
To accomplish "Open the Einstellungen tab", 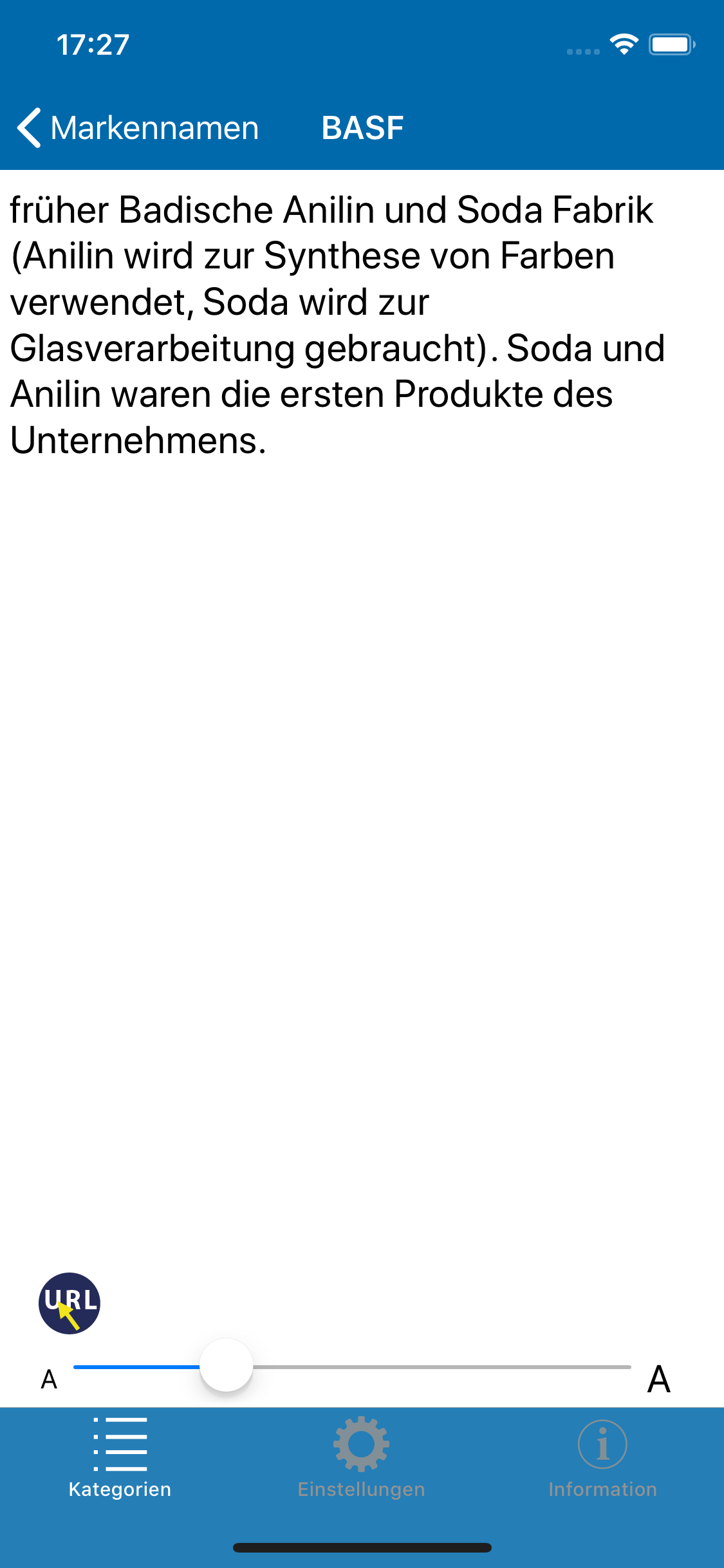I will 362,1458.
